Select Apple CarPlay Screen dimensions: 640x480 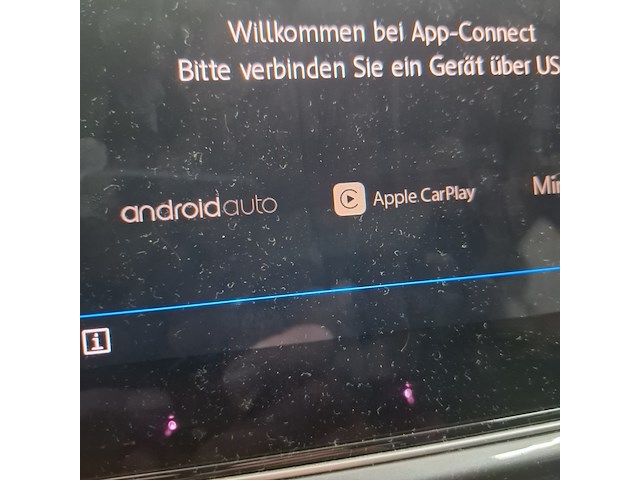click(404, 197)
